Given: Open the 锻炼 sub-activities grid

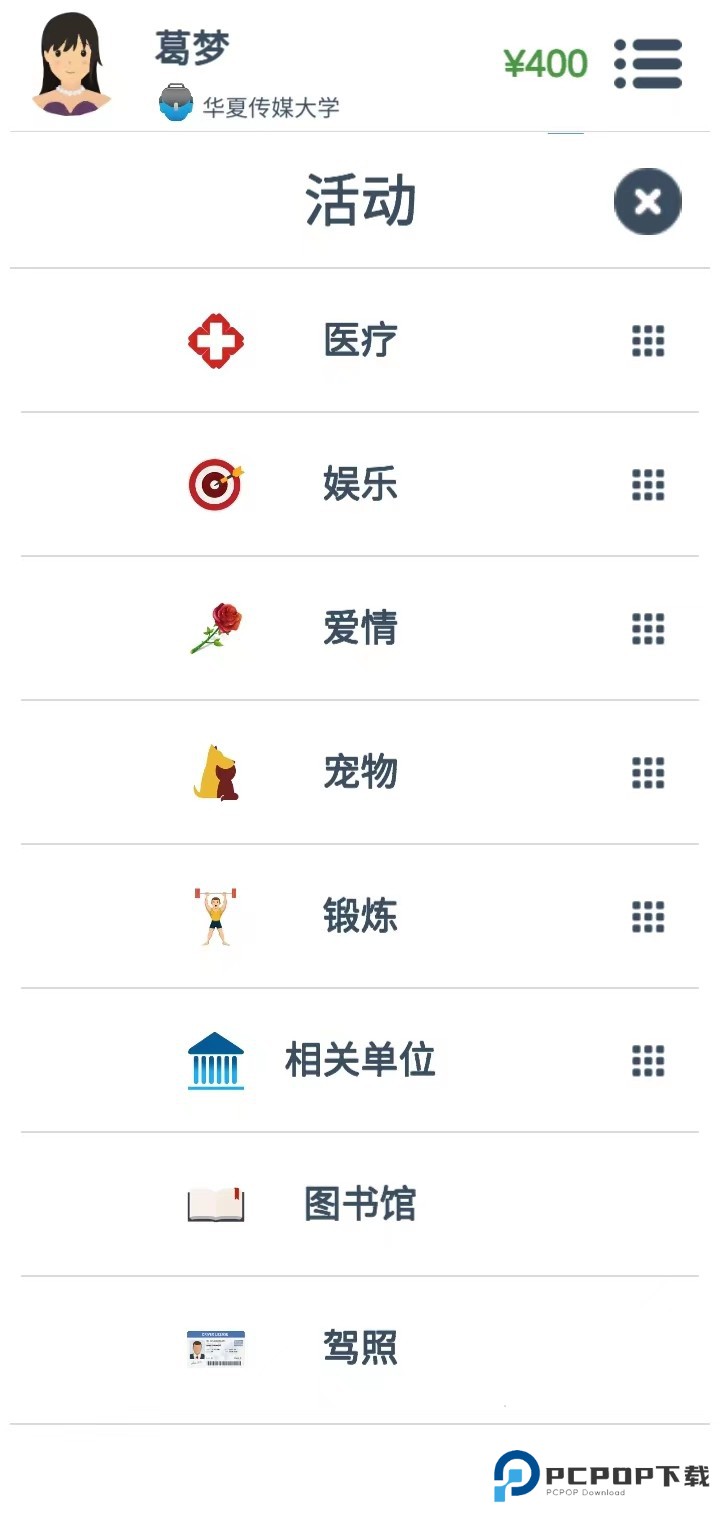Looking at the screenshot, I should tap(648, 916).
